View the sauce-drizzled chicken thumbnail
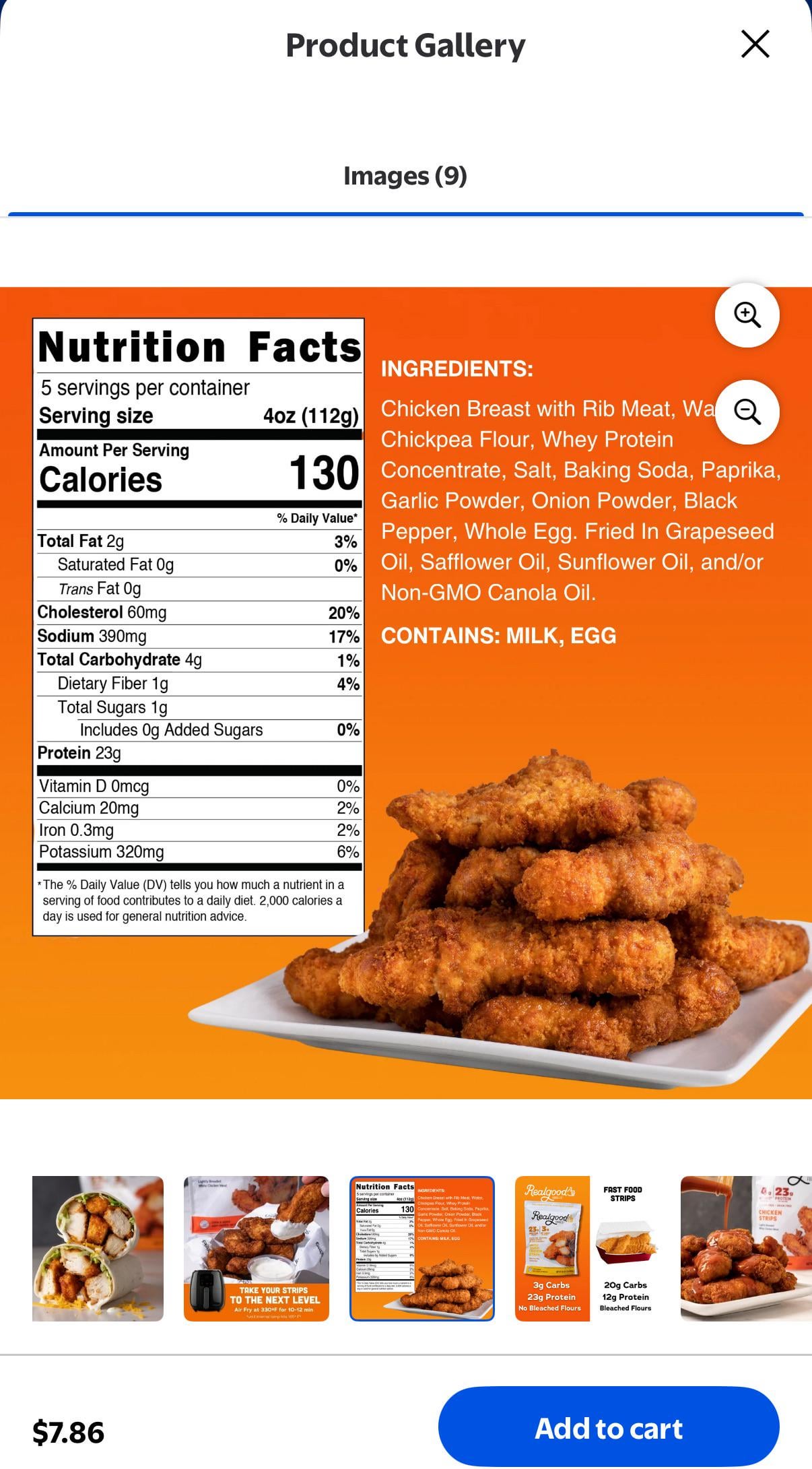The image size is (812, 1469). 746,1248
